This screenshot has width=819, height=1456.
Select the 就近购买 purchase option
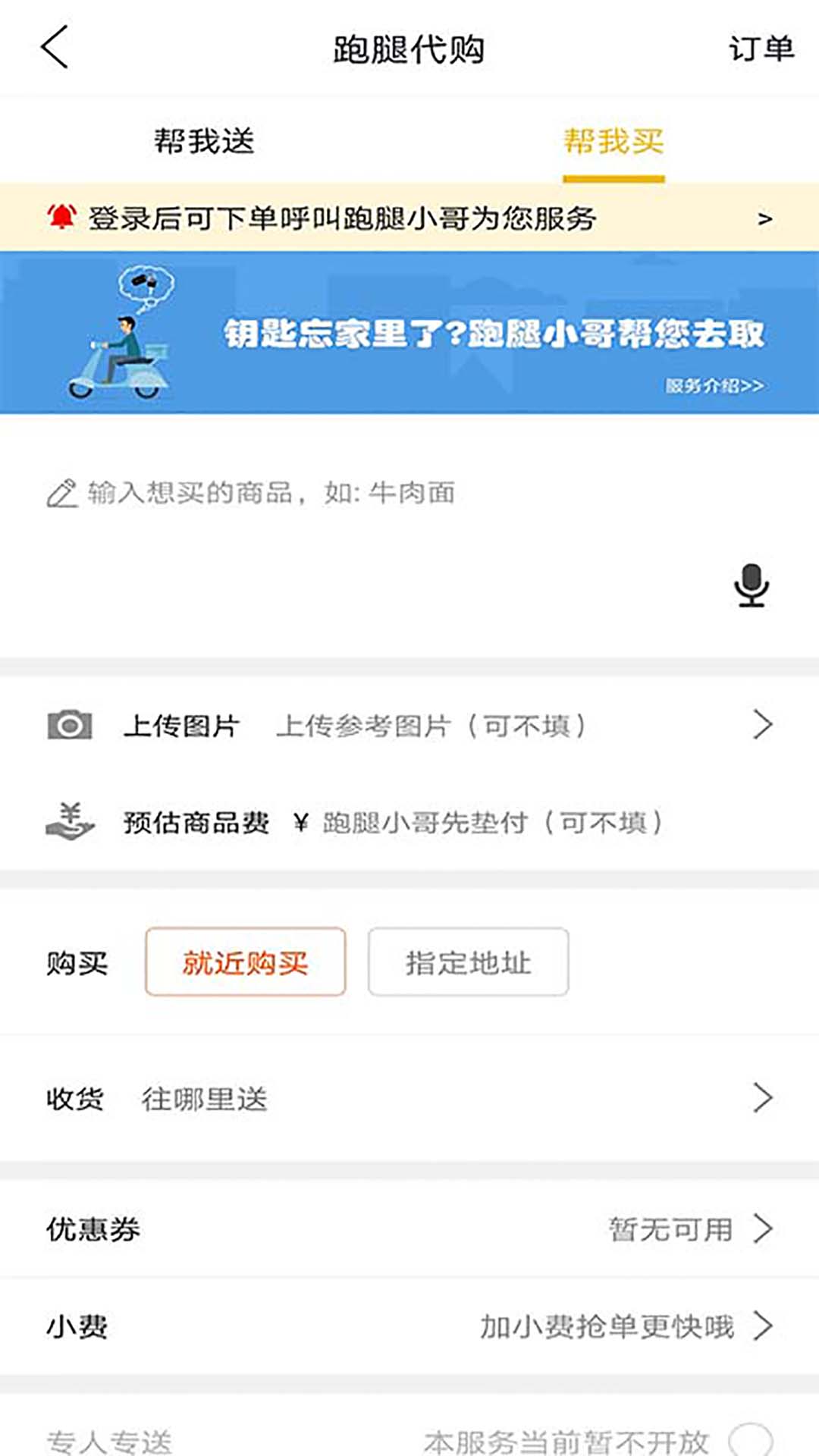coord(244,963)
